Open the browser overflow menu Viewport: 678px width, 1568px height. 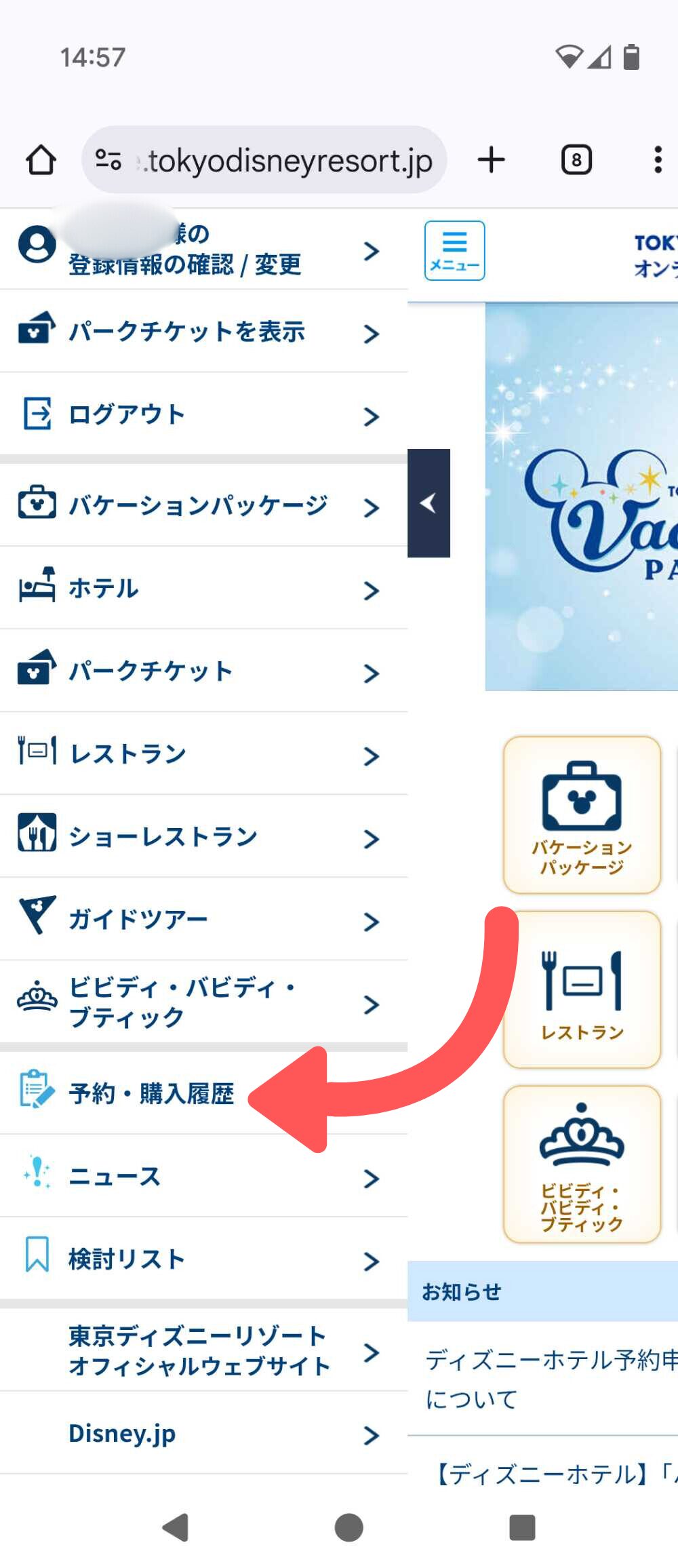657,161
